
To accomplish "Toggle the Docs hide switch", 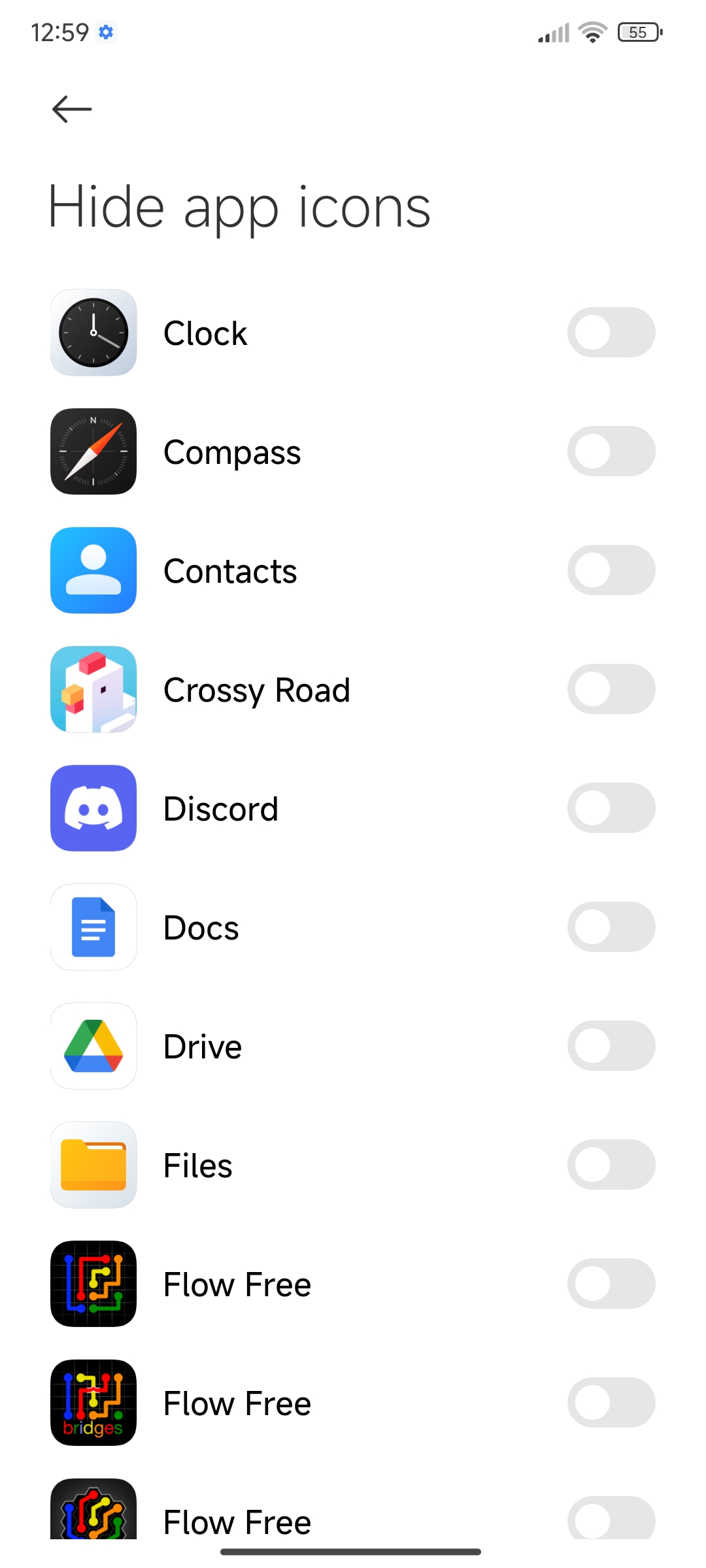I will click(x=611, y=927).
